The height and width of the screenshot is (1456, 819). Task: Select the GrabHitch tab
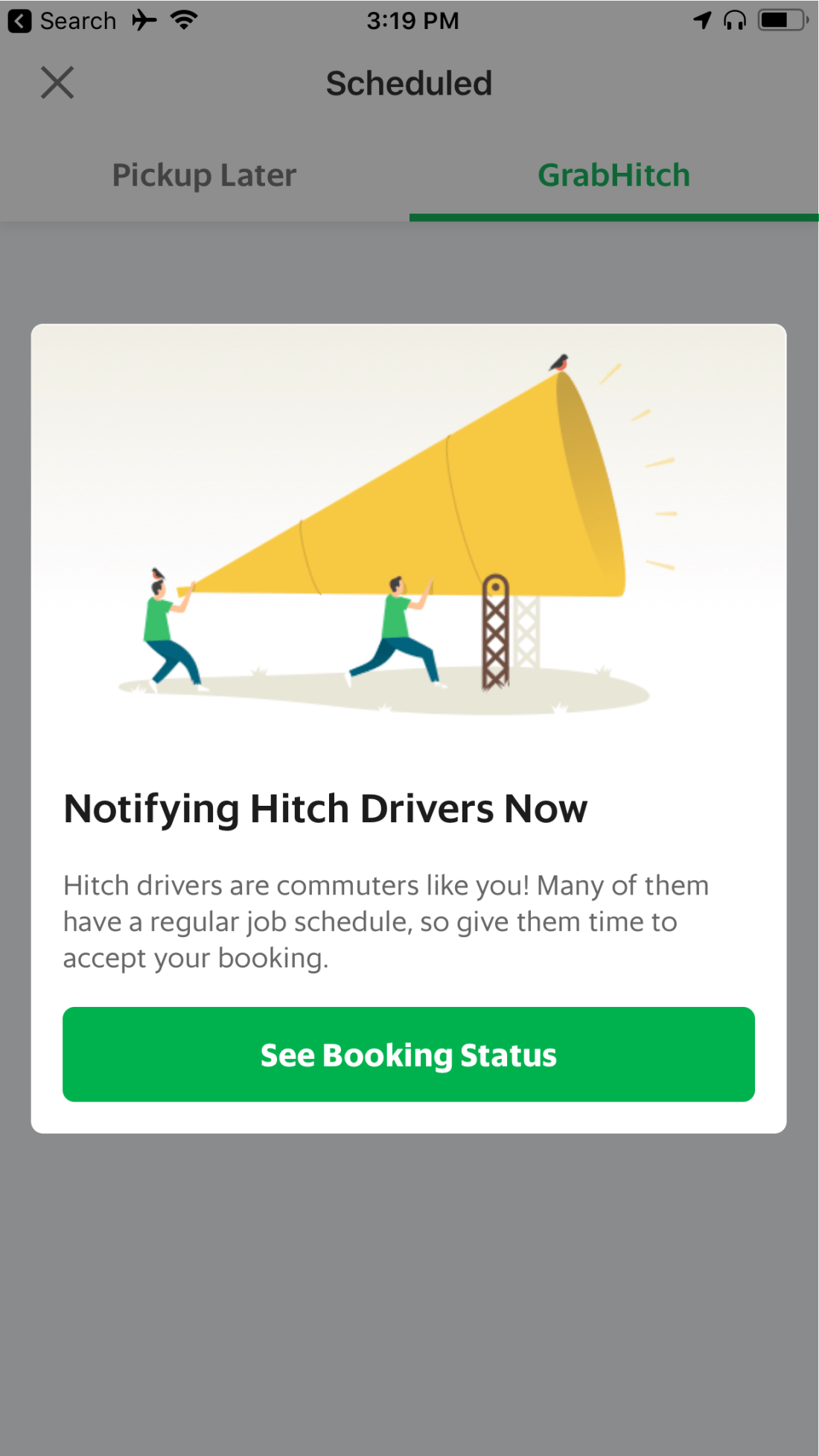[614, 176]
